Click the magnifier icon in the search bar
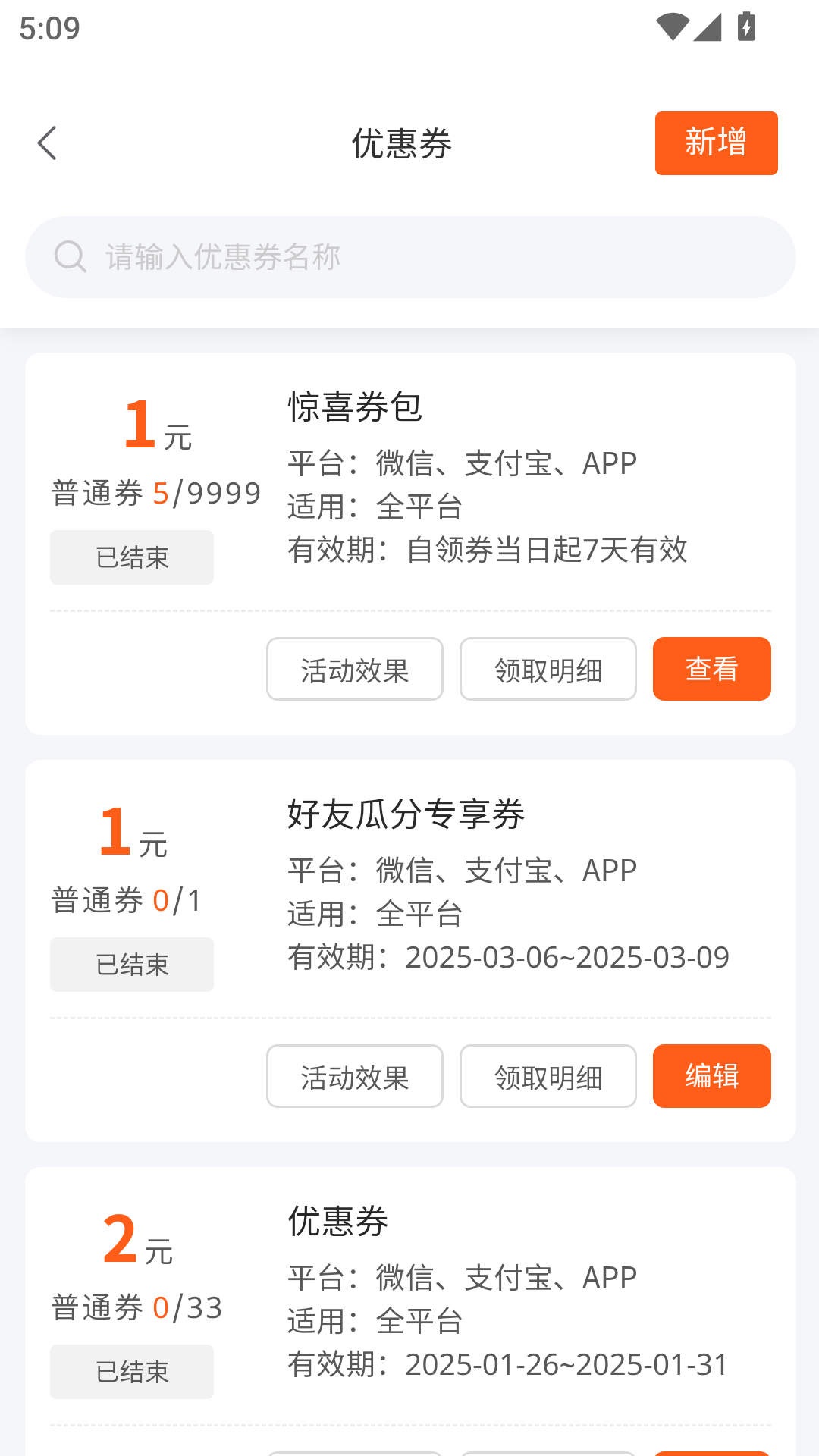Screen dimensions: 819x1456 (70, 256)
